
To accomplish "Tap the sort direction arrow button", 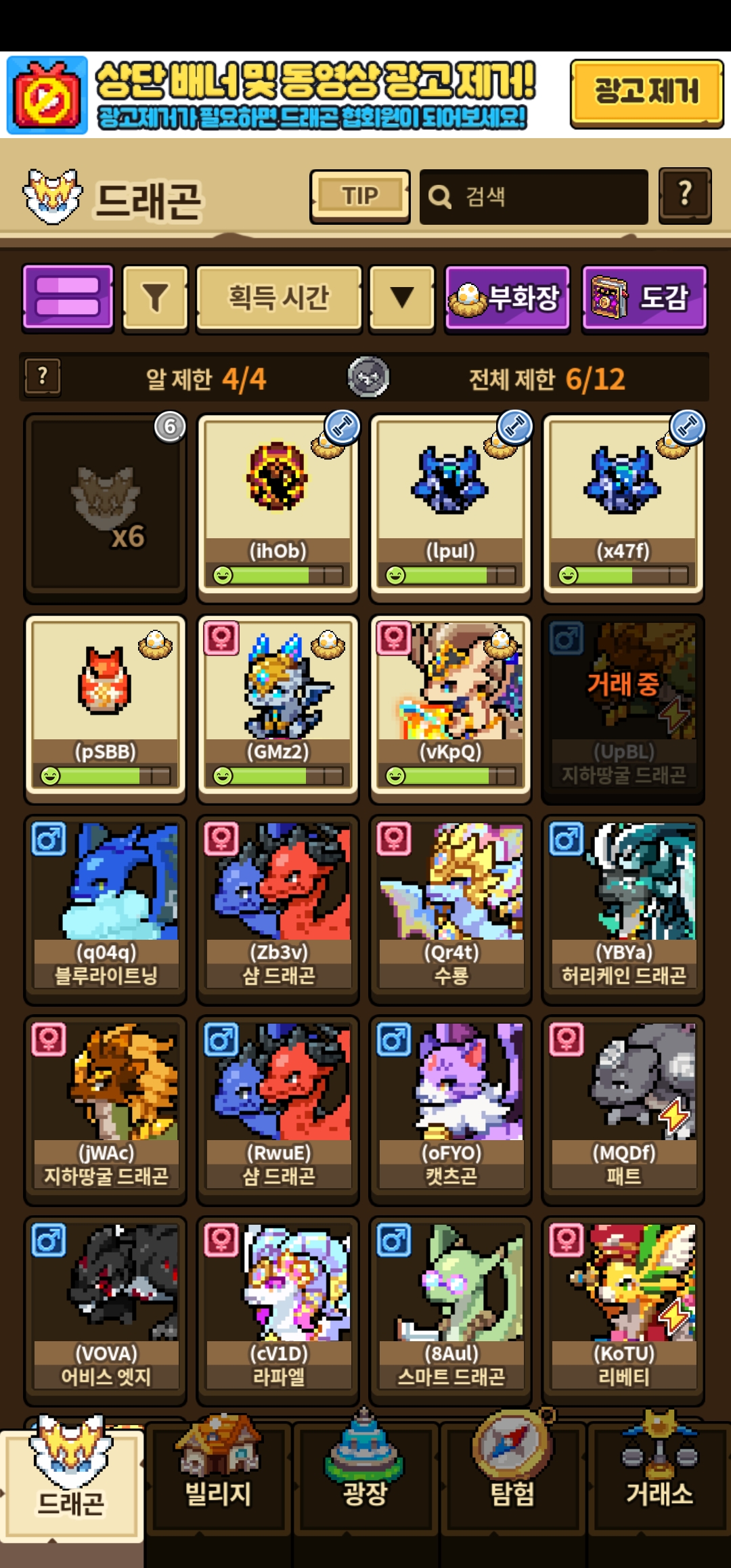I will tap(402, 299).
